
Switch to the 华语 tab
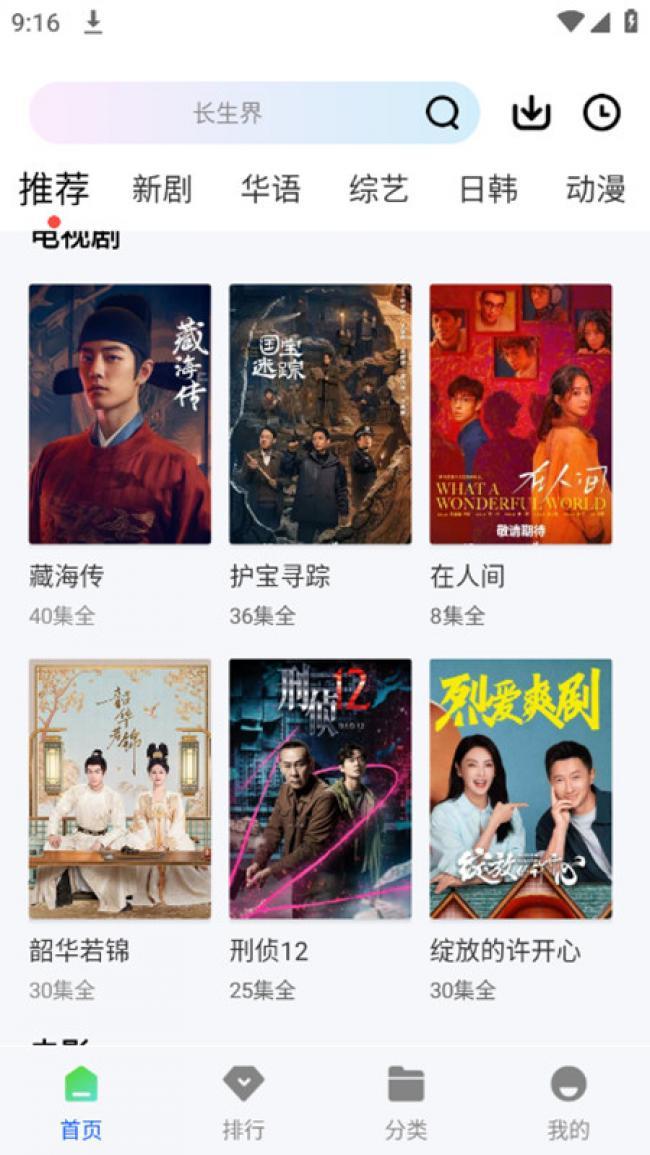tap(270, 189)
